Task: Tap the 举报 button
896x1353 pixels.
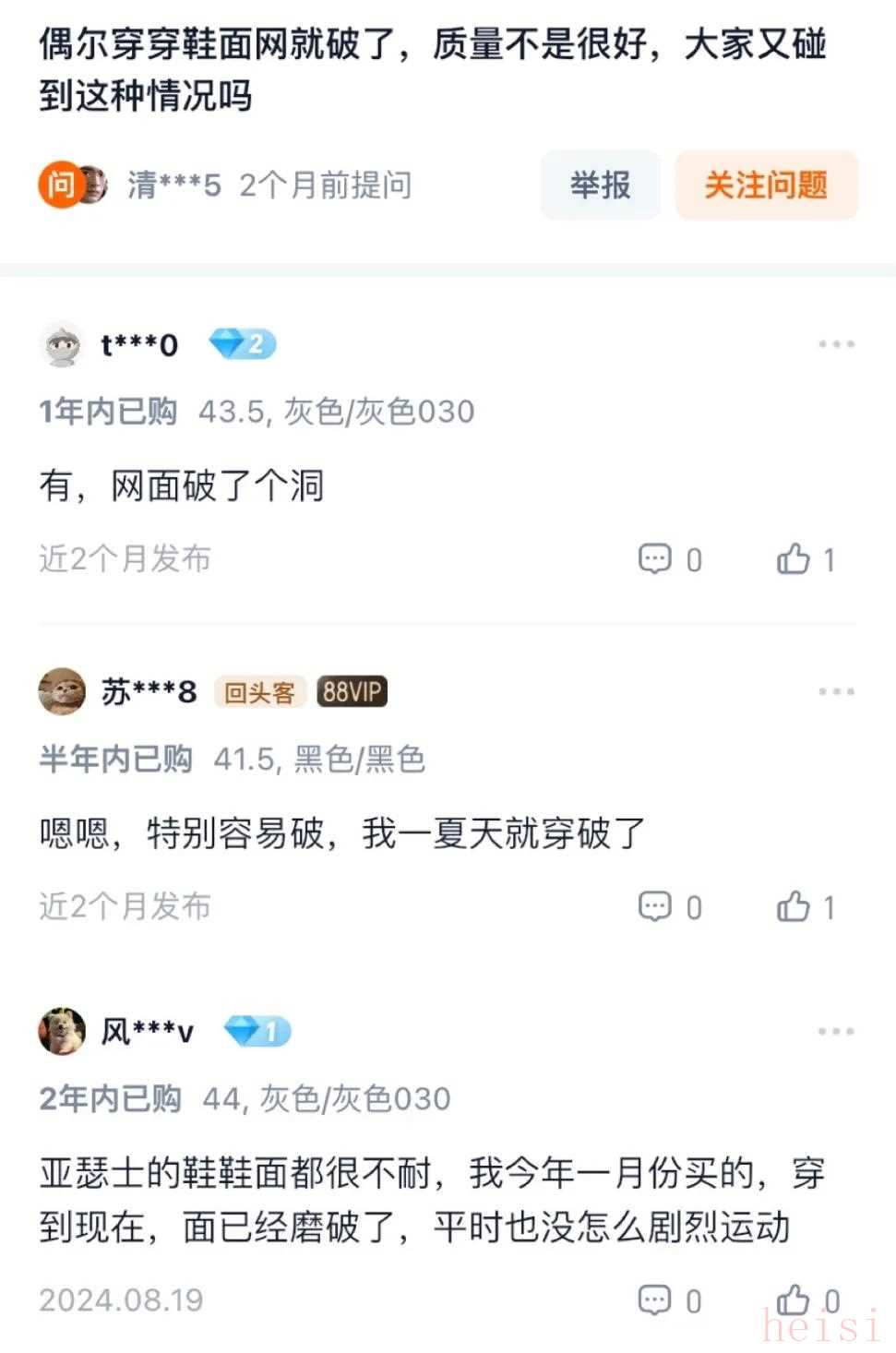Action: 600,186
